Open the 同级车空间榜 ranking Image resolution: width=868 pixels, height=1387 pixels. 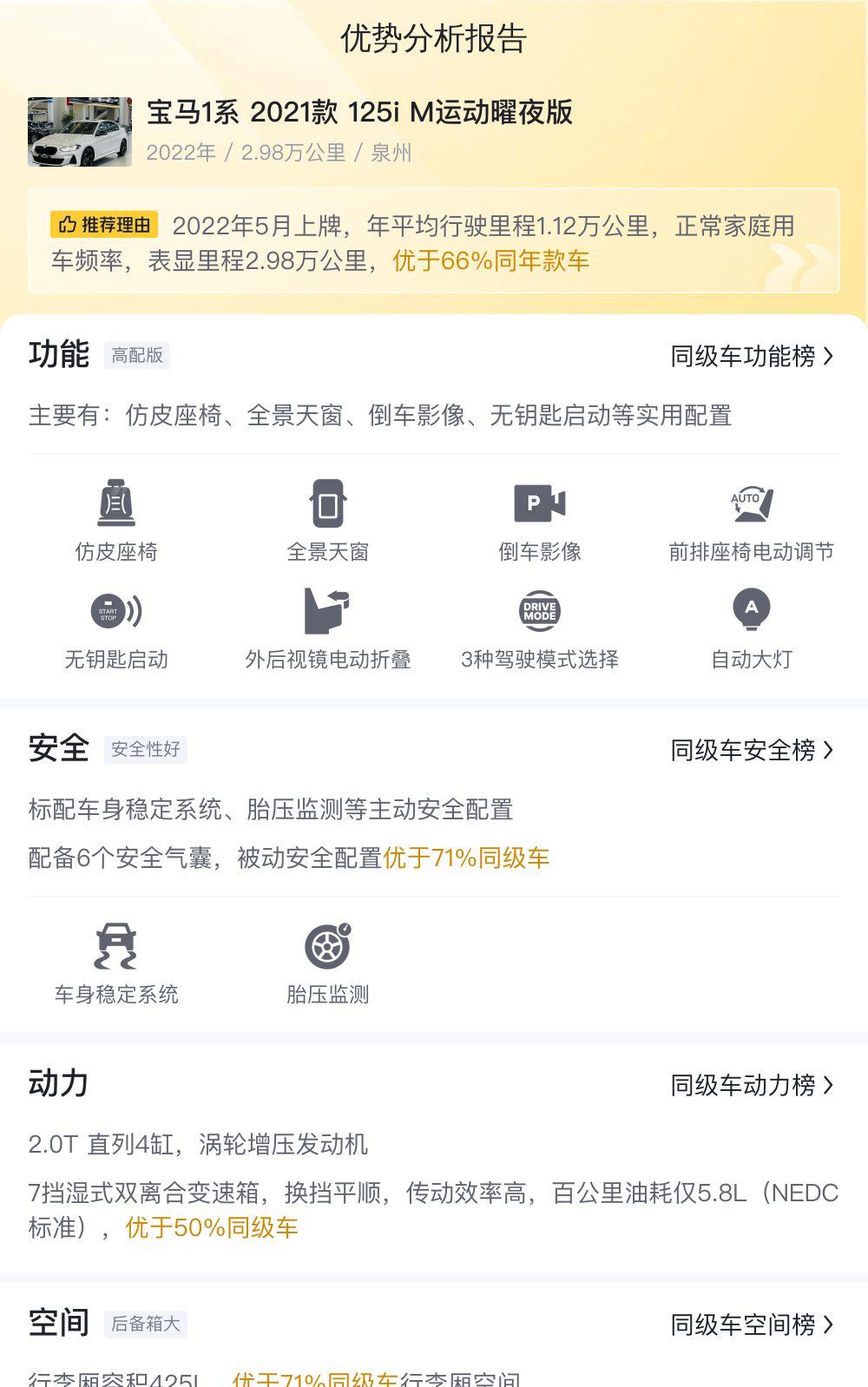point(751,1325)
